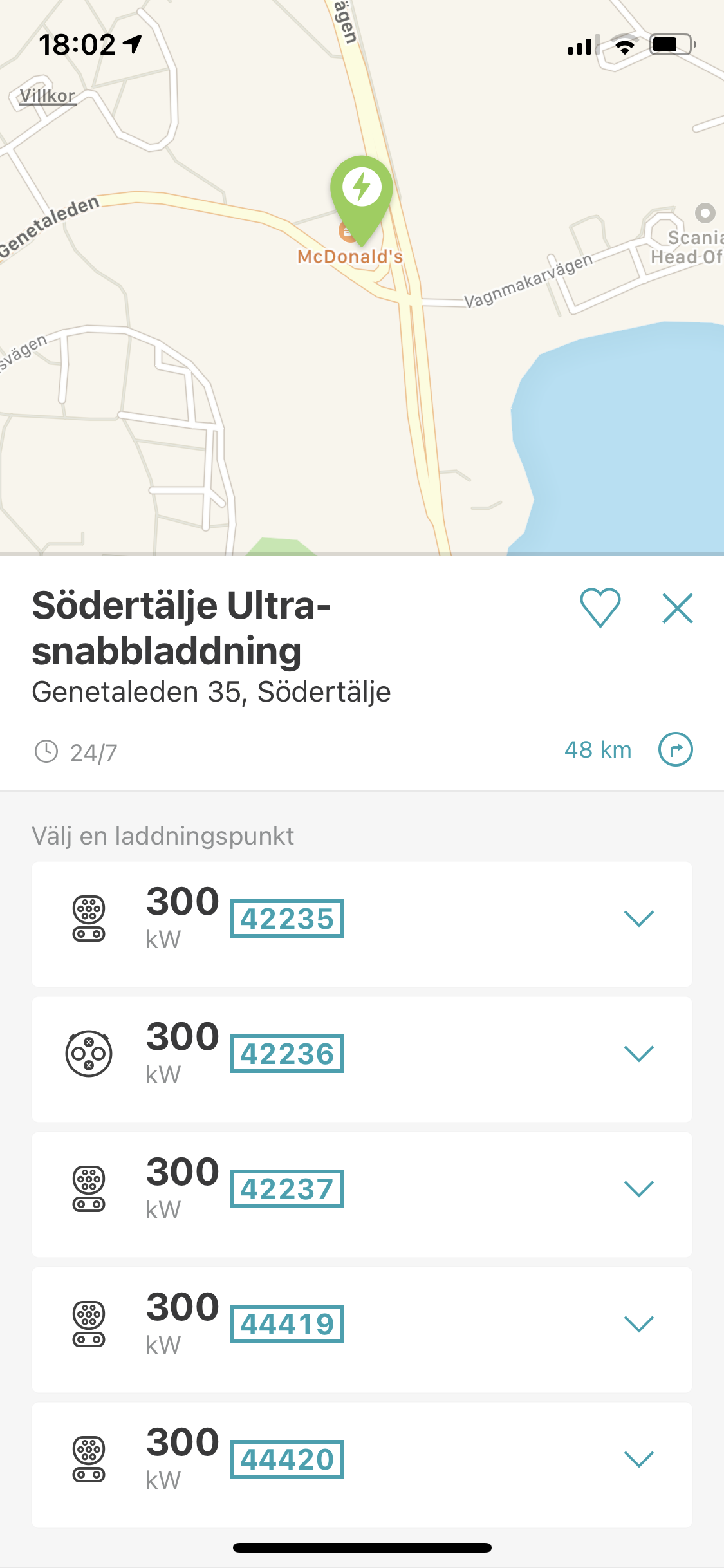Add Södertälje station to favorites
The height and width of the screenshot is (1568, 724).
click(x=600, y=608)
